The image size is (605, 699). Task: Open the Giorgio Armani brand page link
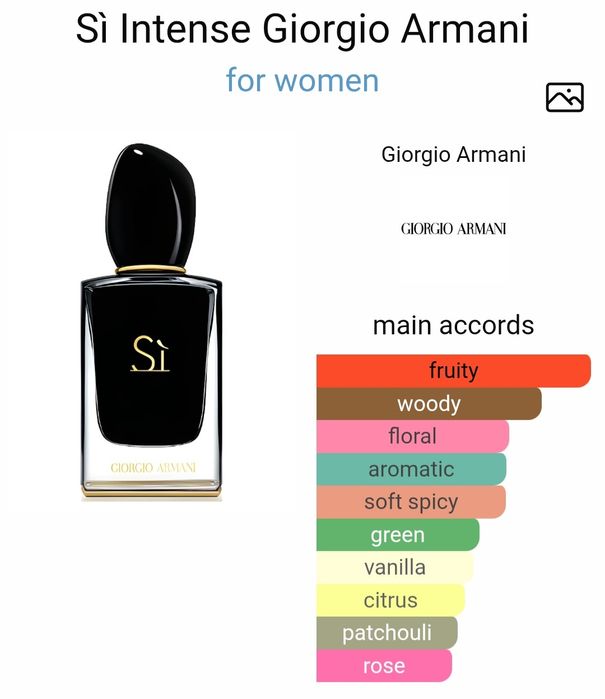click(453, 155)
